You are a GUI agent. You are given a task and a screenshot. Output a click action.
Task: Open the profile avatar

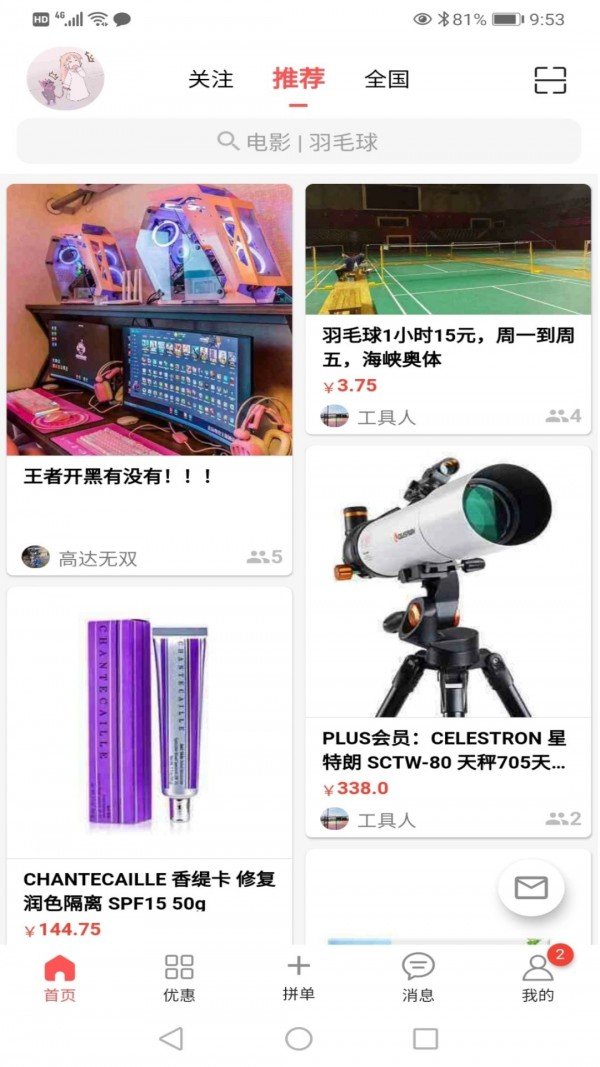coord(65,79)
